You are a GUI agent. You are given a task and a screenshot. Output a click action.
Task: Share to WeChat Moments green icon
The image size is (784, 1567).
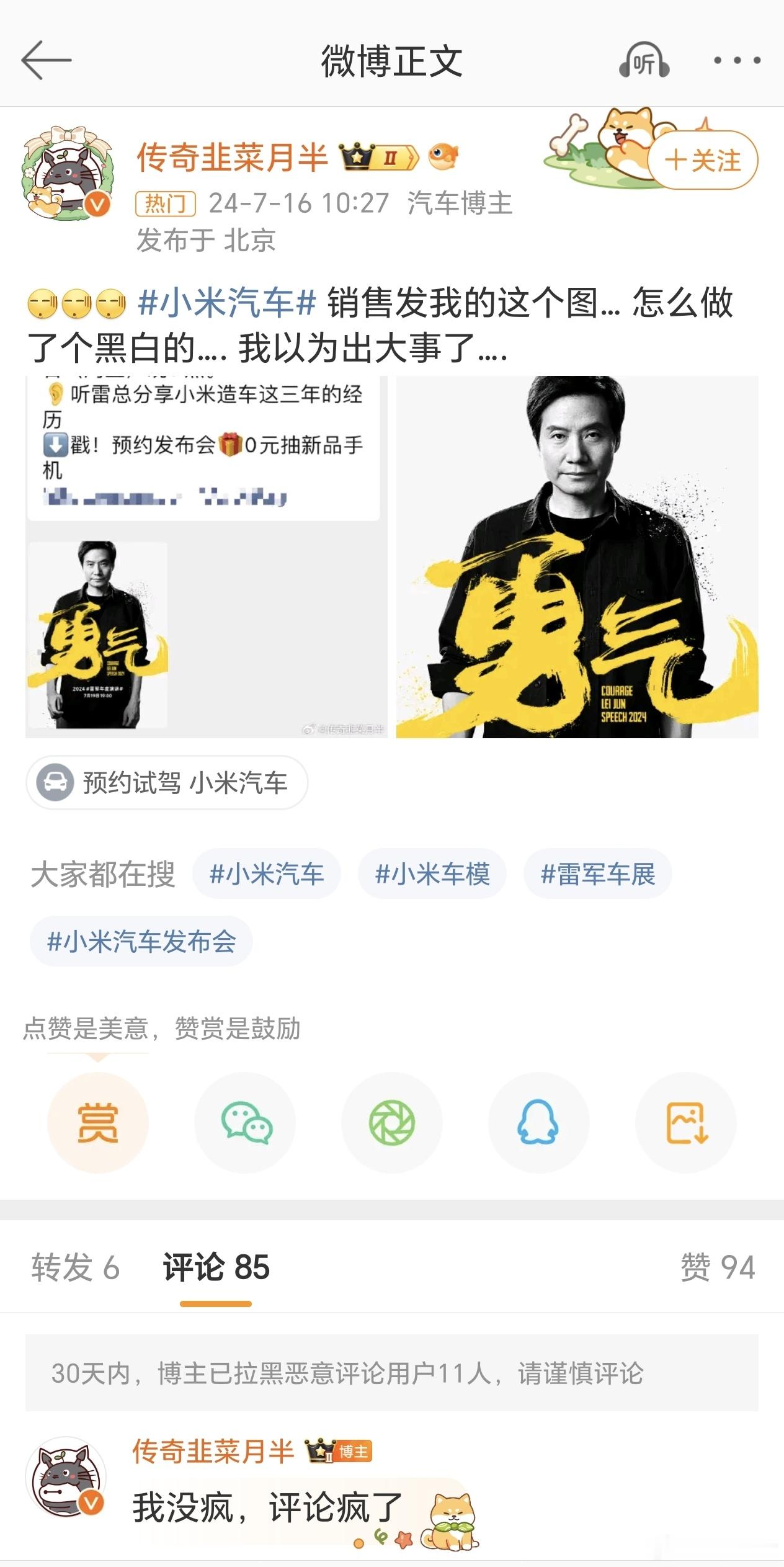click(392, 1123)
